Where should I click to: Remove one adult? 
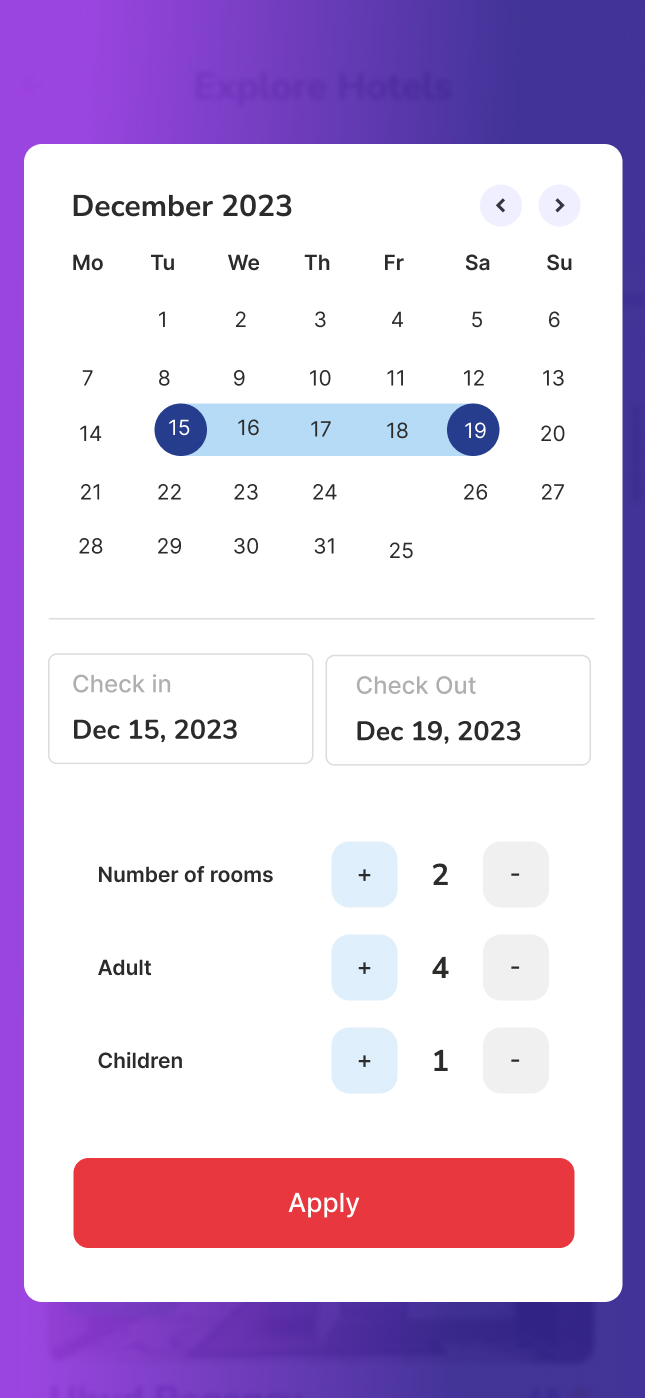coord(515,968)
